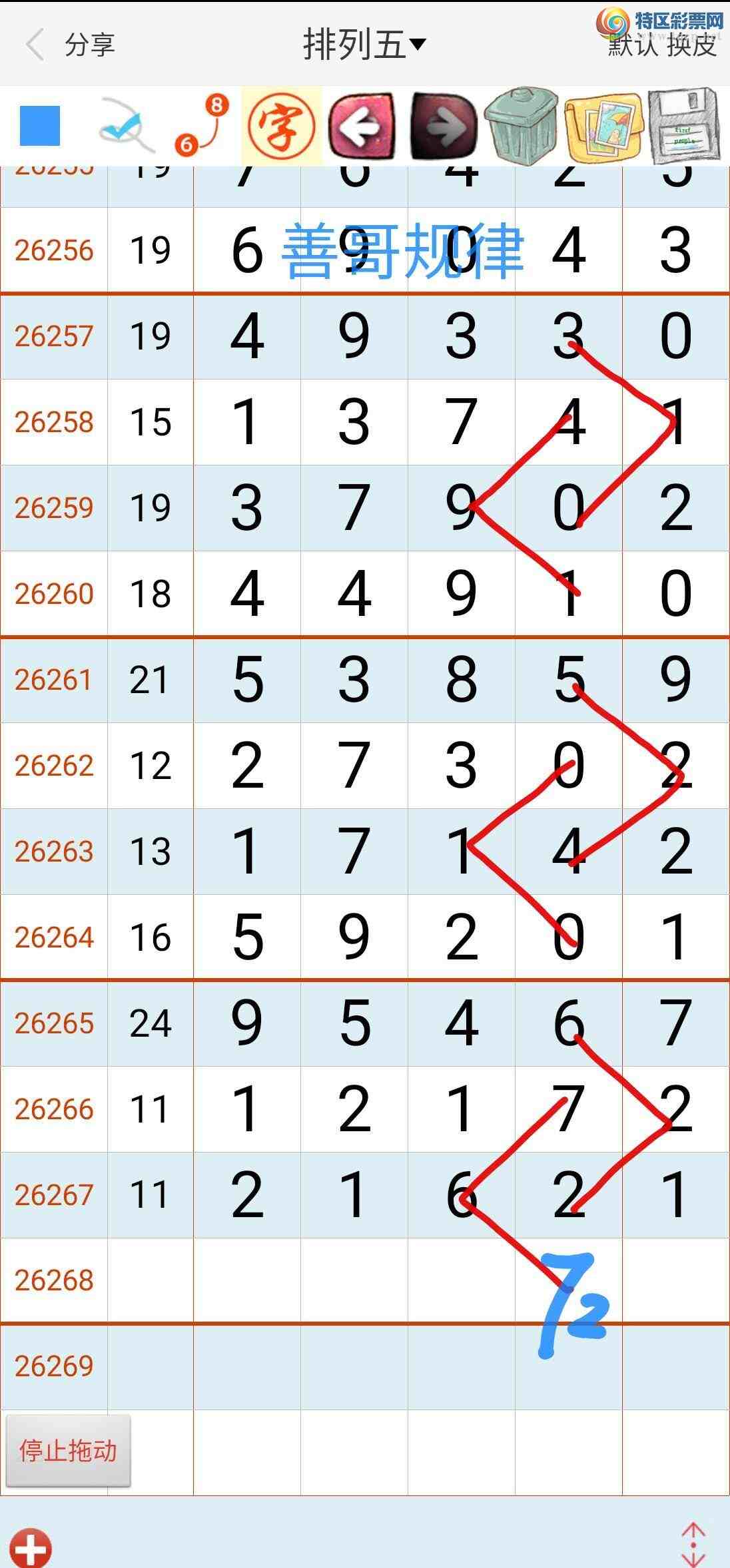Tap the 停止拖动 button
The height and width of the screenshot is (1568, 730).
click(68, 1450)
